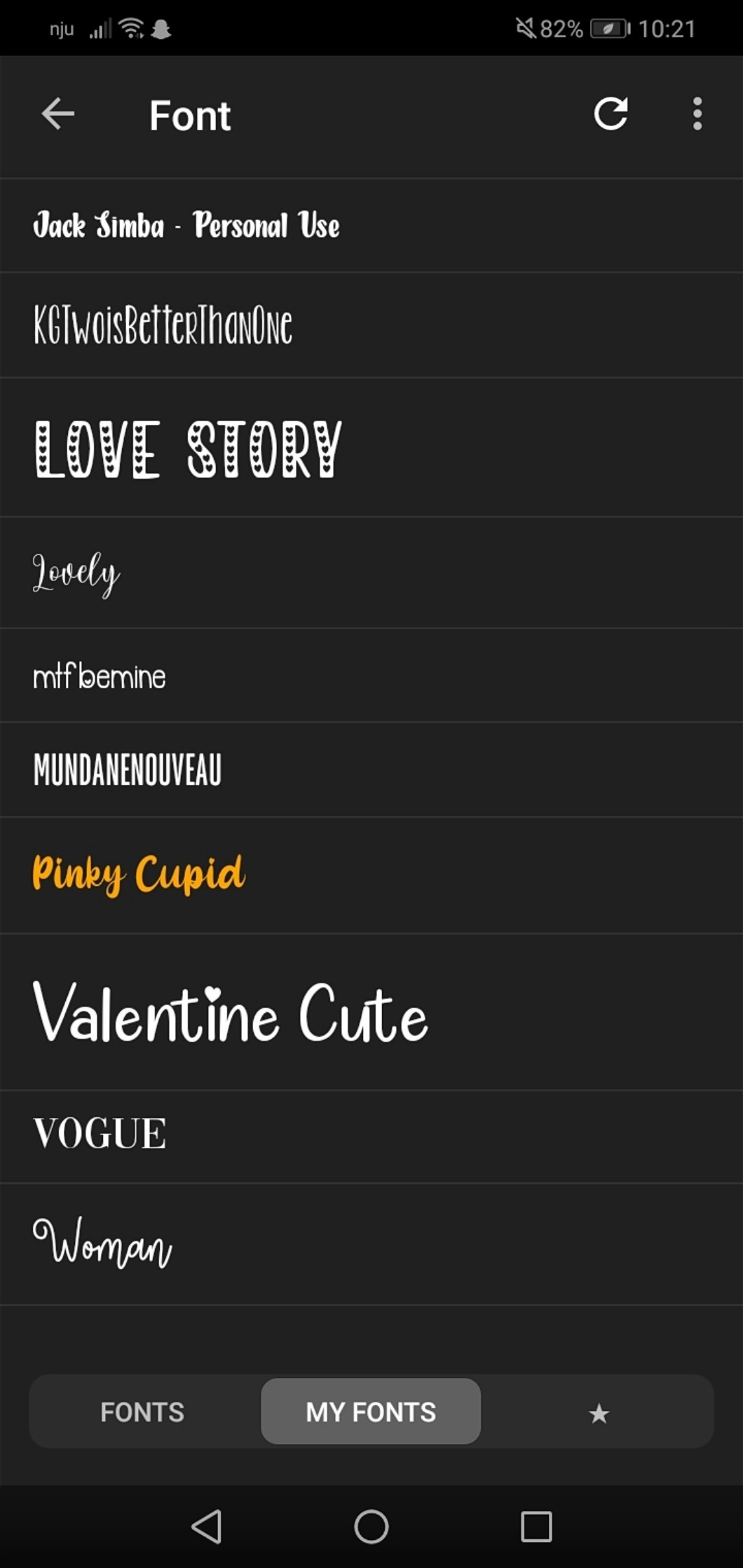Go back from the Font screen
Viewport: 743px width, 1568px height.
click(58, 114)
